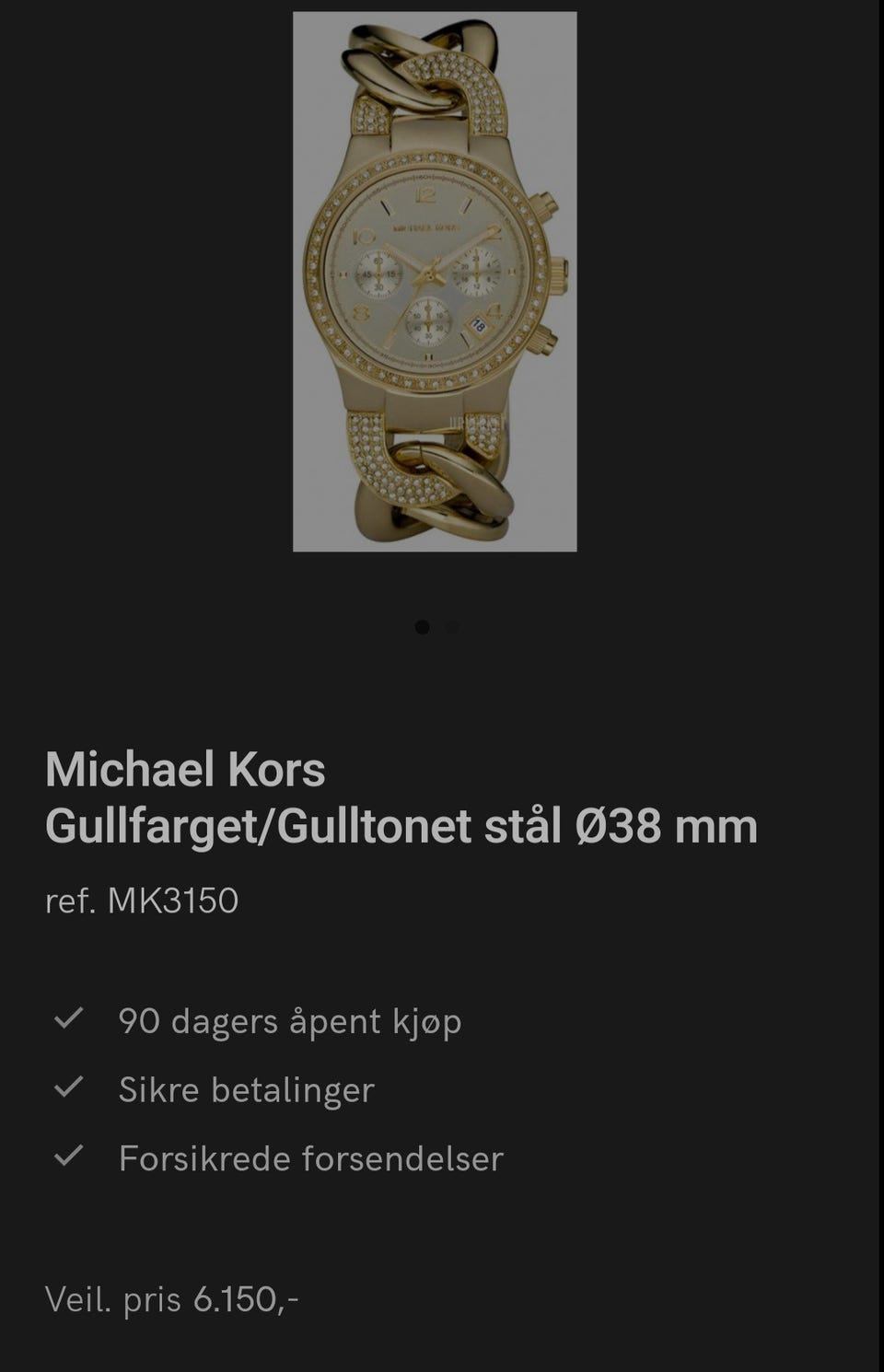Click the checkmark icon beside "90 dagers åpent kjøp"

click(68, 1018)
